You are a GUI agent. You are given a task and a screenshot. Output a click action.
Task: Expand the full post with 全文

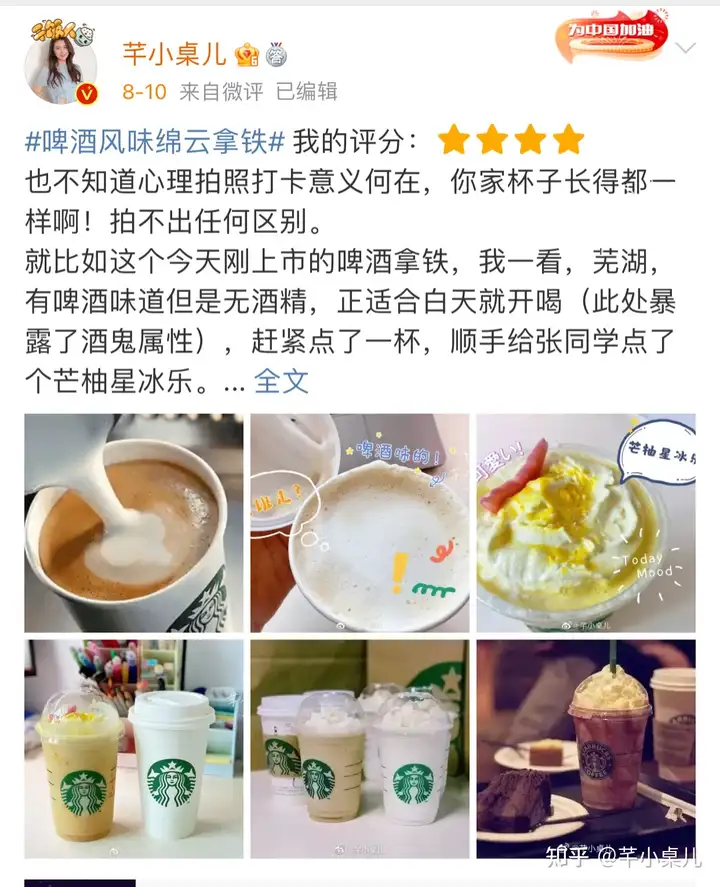[x=282, y=381]
